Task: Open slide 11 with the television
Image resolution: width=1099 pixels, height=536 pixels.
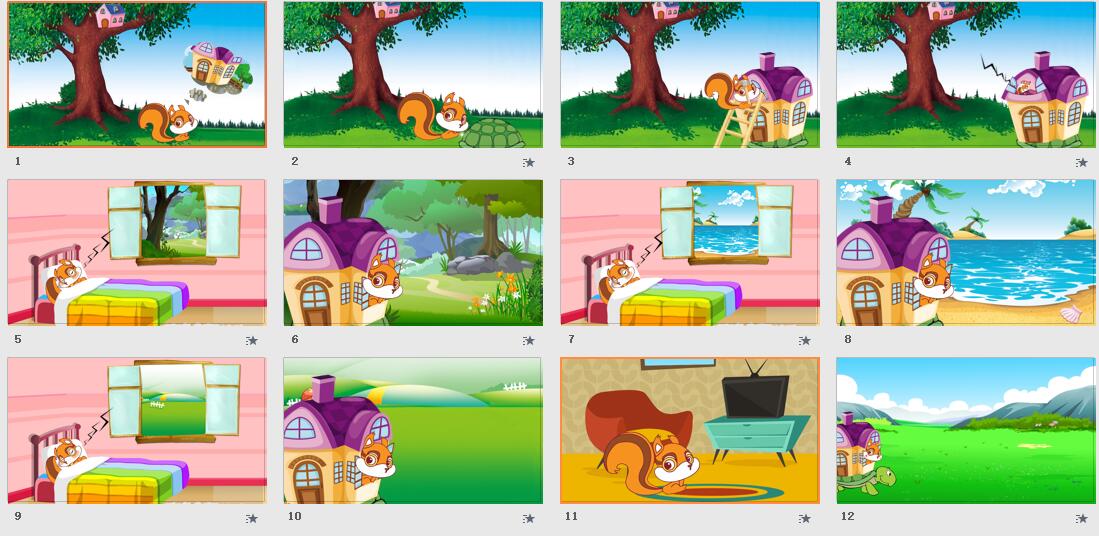Action: coord(689,430)
